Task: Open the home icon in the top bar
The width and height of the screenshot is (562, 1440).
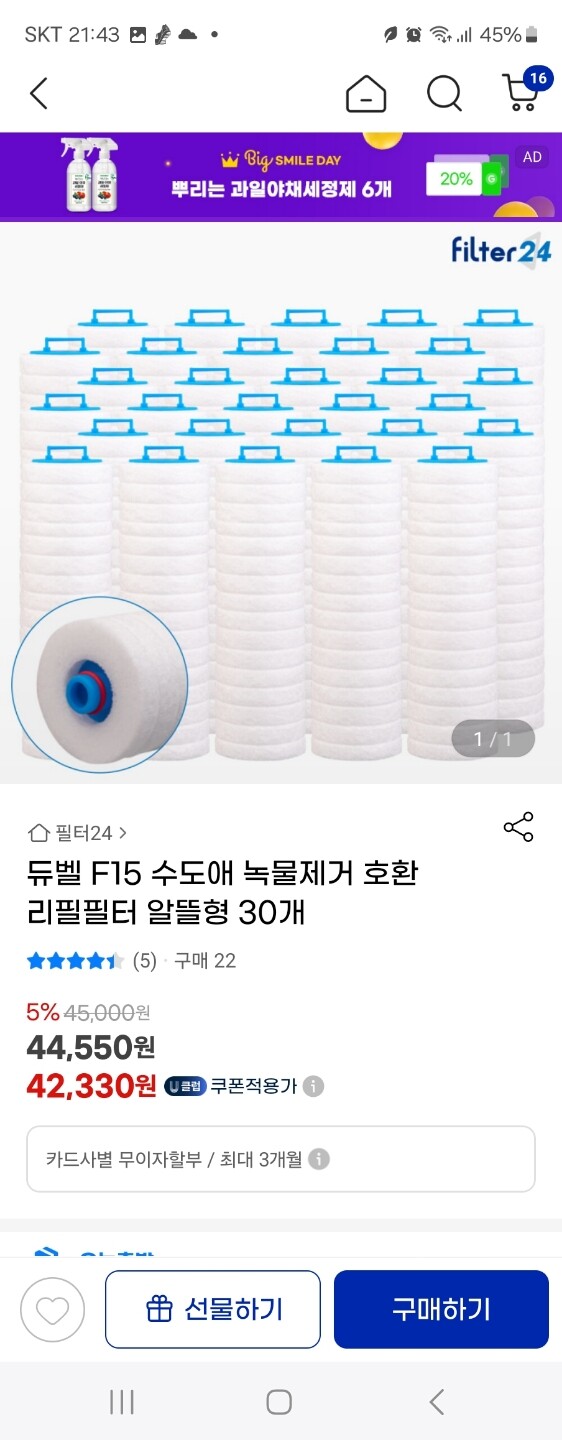Action: pos(366,94)
